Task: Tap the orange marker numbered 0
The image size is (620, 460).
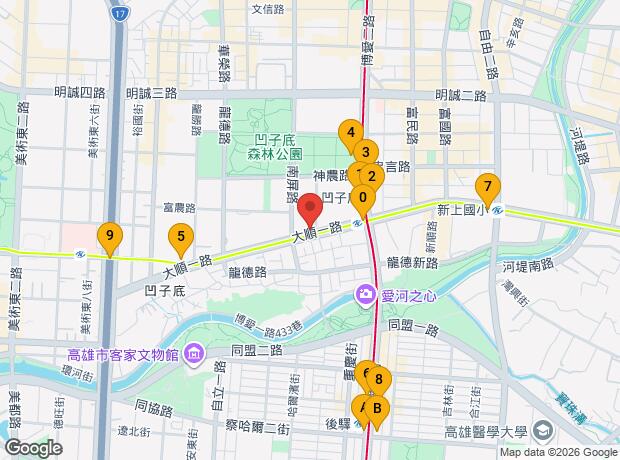Action: (362, 197)
